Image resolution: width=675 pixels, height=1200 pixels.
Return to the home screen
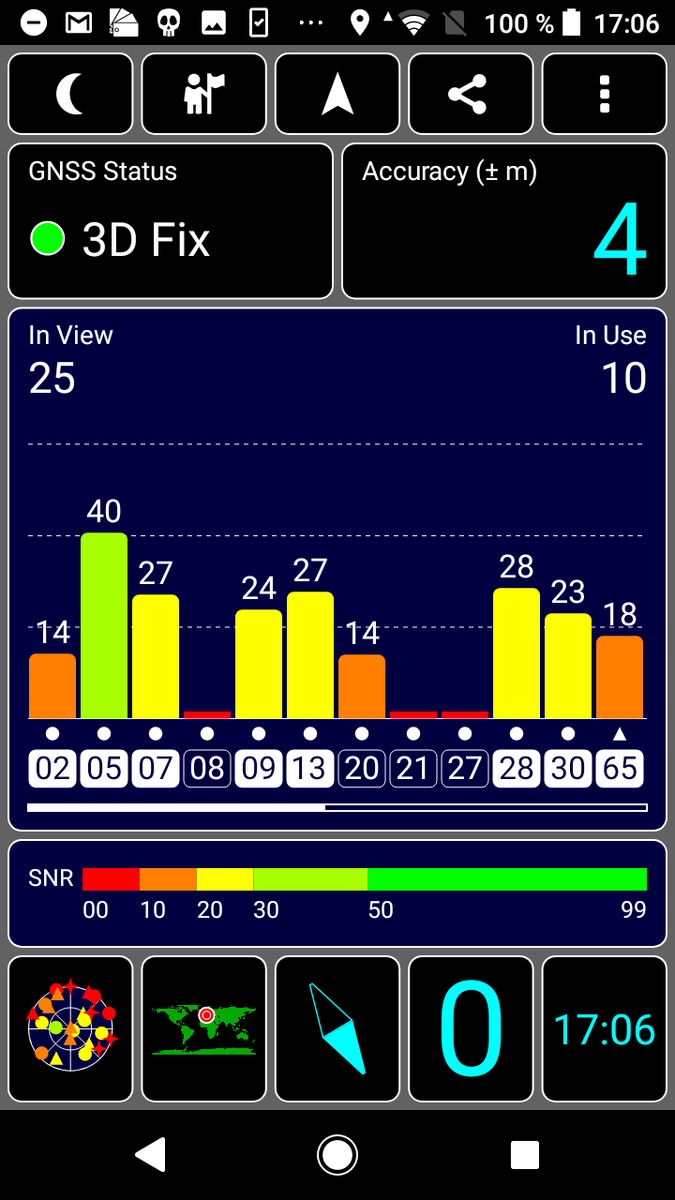[338, 1155]
